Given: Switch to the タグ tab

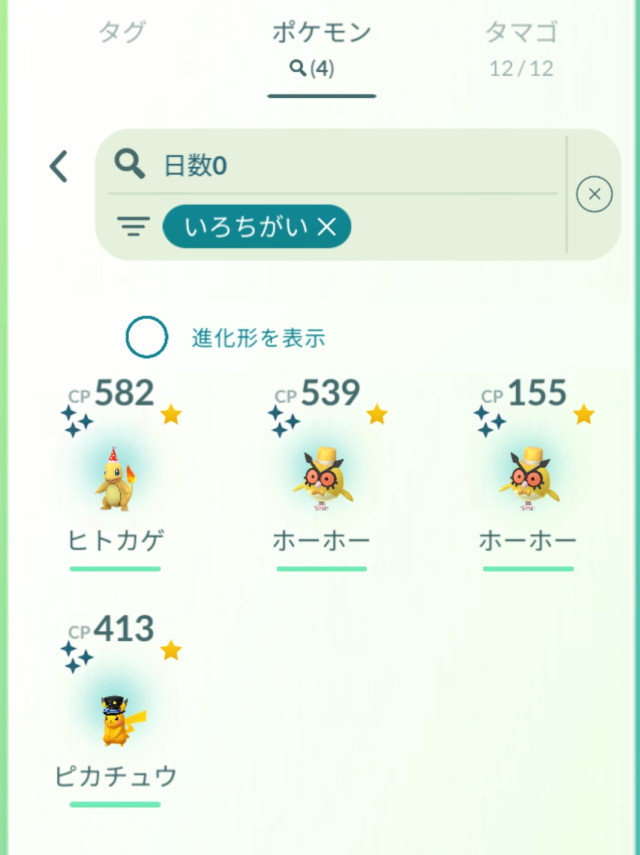Looking at the screenshot, I should tap(121, 33).
